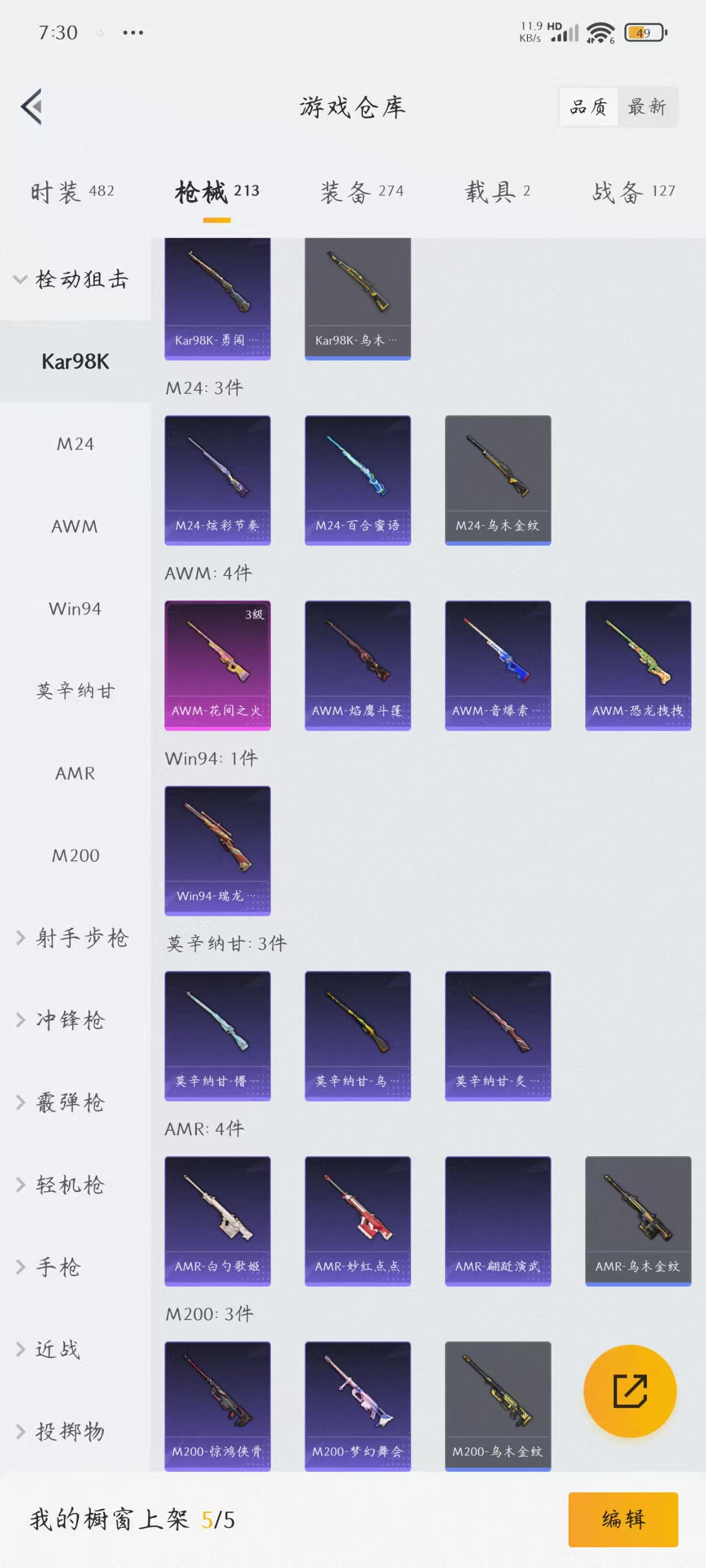Open the AWM-花间之火 skin
The height and width of the screenshot is (1568, 706).
pos(217,665)
